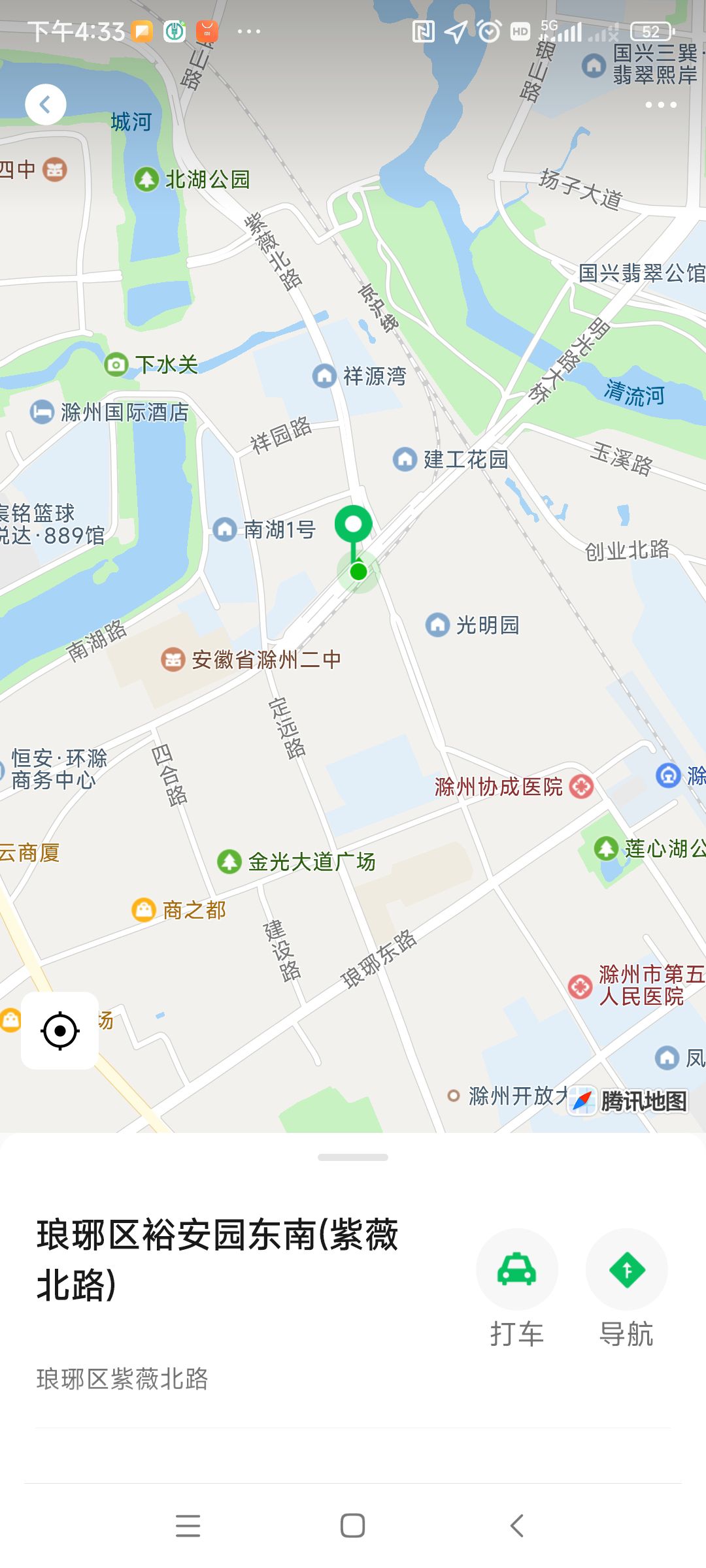Go to home via system navigation bar

pyautogui.click(x=353, y=1526)
